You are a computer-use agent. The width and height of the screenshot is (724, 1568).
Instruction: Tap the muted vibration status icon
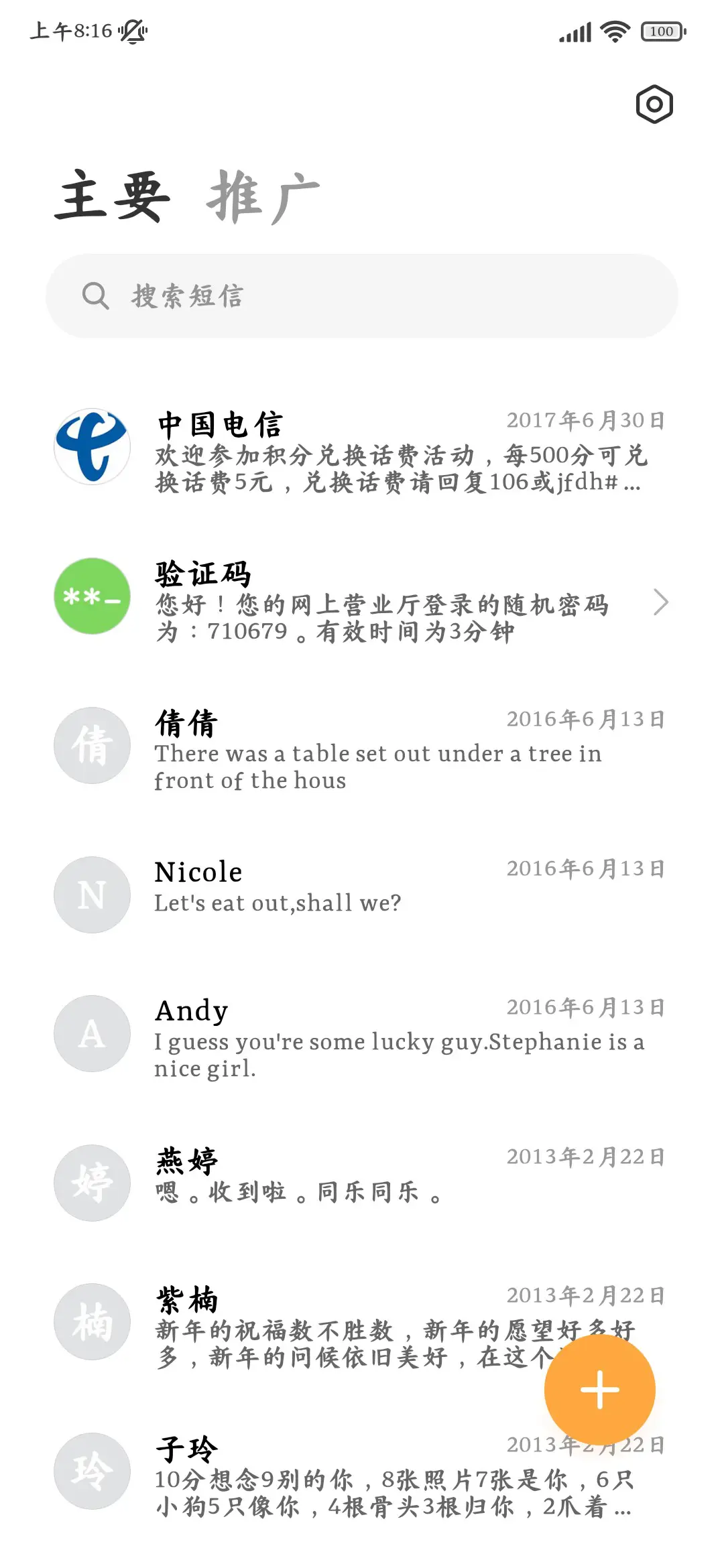point(131,31)
